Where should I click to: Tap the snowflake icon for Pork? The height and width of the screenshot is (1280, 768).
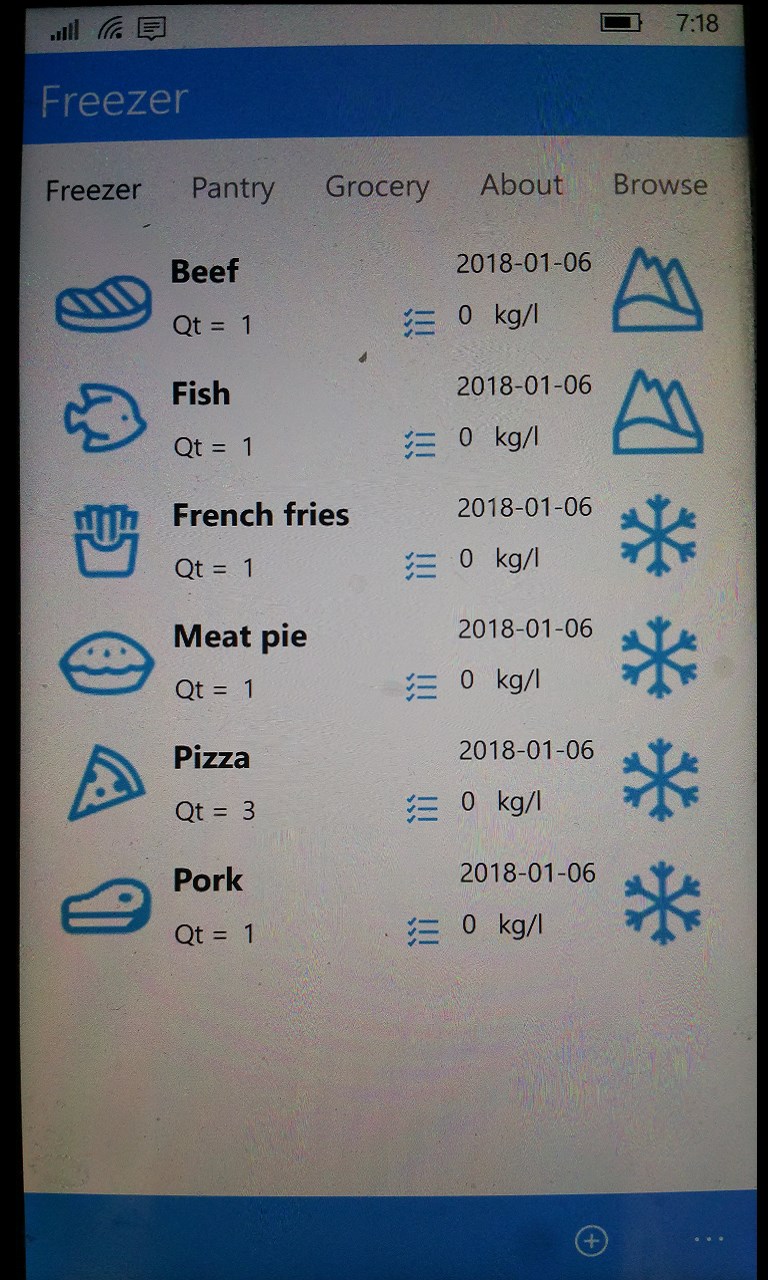tap(661, 904)
